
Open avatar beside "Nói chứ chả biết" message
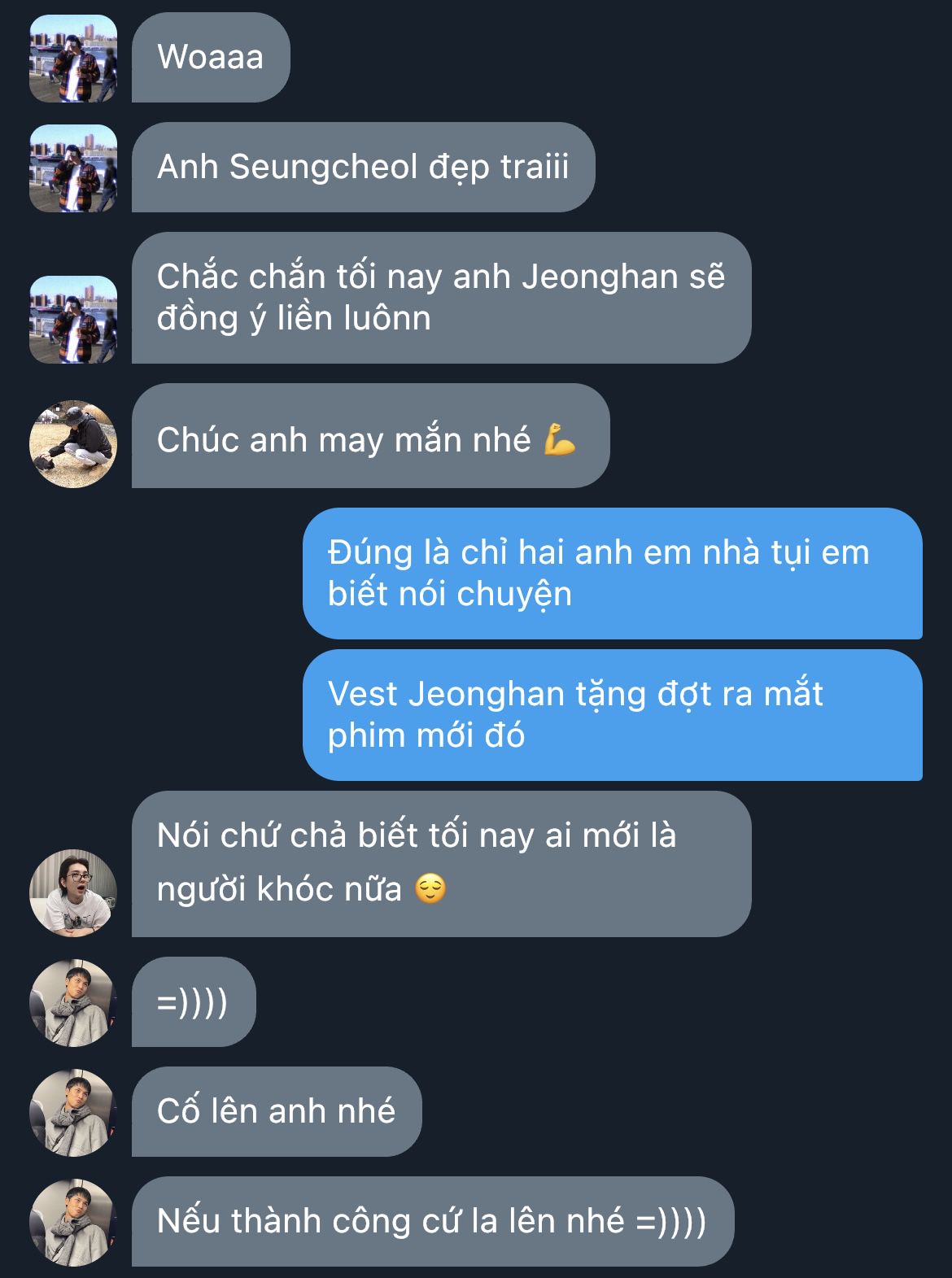73,893
